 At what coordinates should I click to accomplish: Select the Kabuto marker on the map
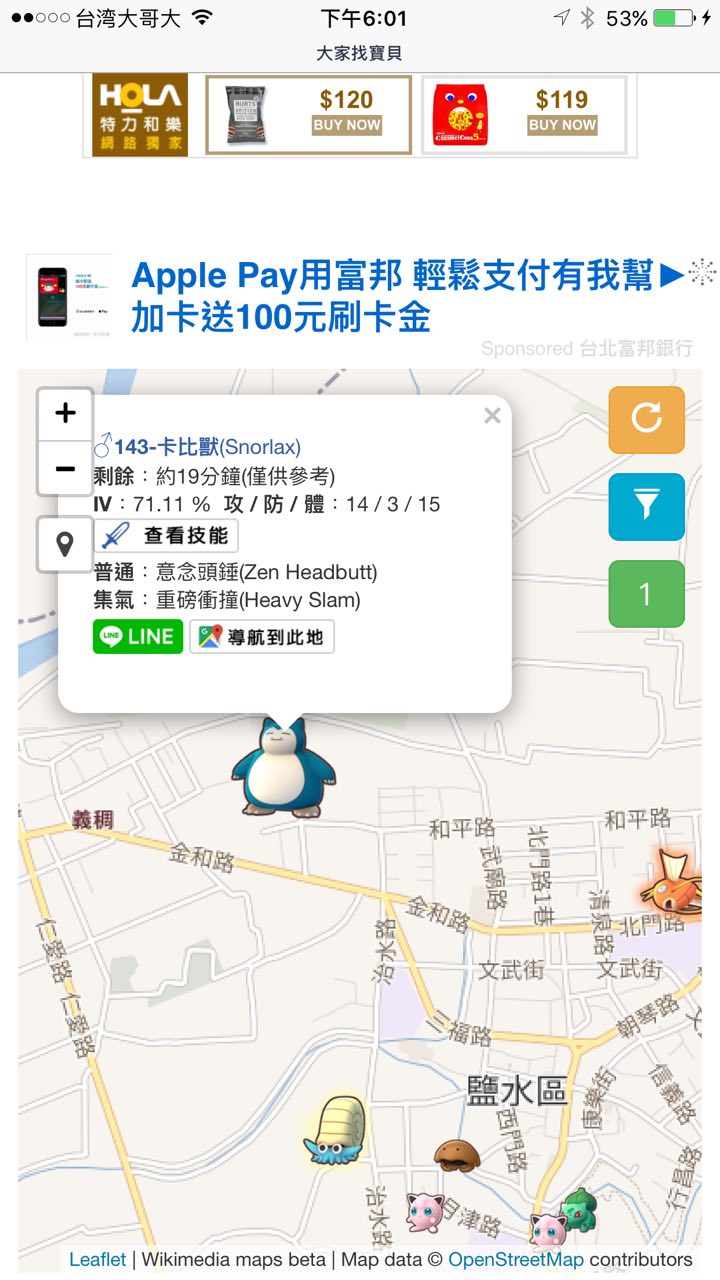click(x=456, y=1155)
